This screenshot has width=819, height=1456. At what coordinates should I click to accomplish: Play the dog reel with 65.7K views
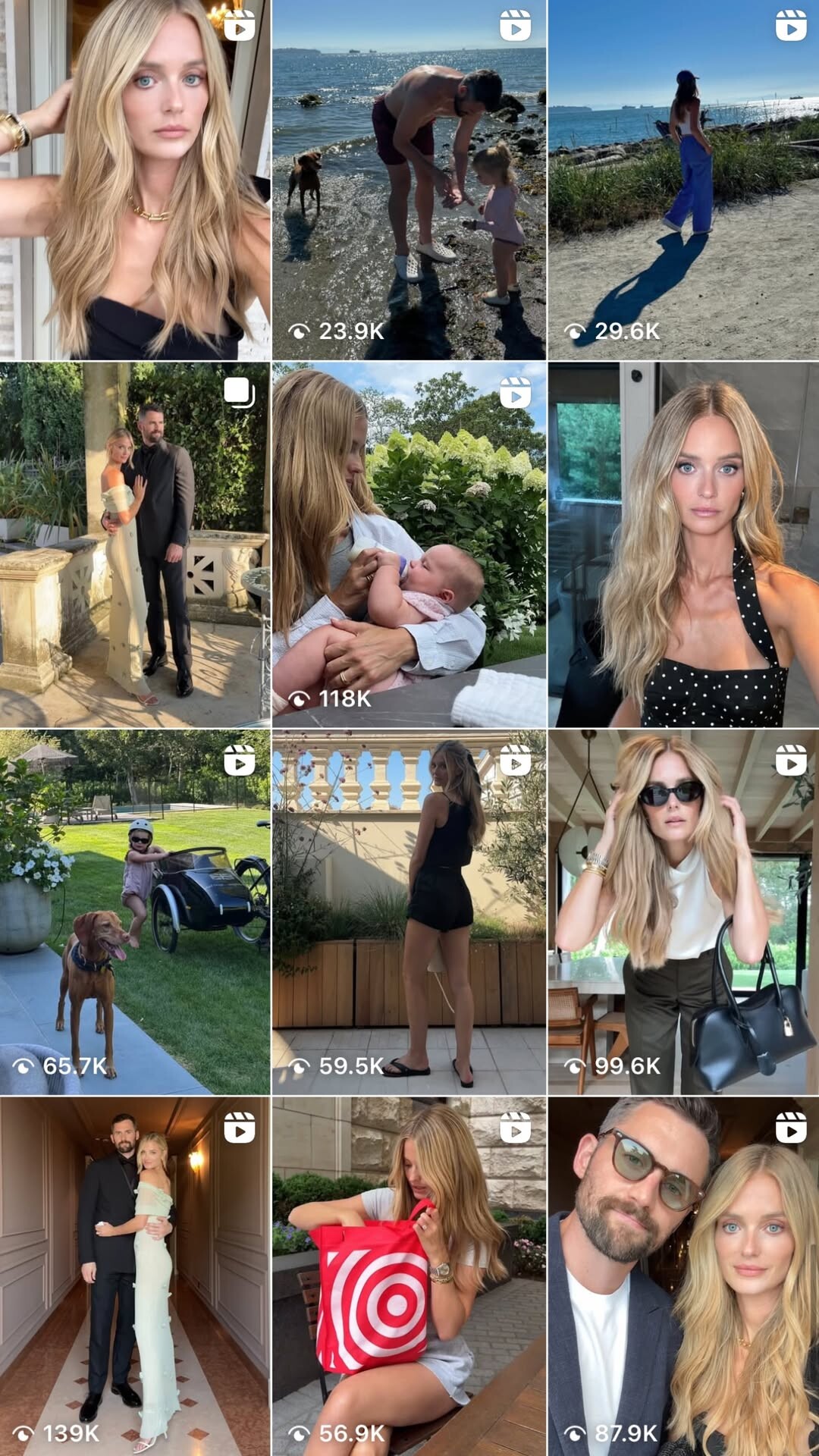pyautogui.click(x=135, y=912)
